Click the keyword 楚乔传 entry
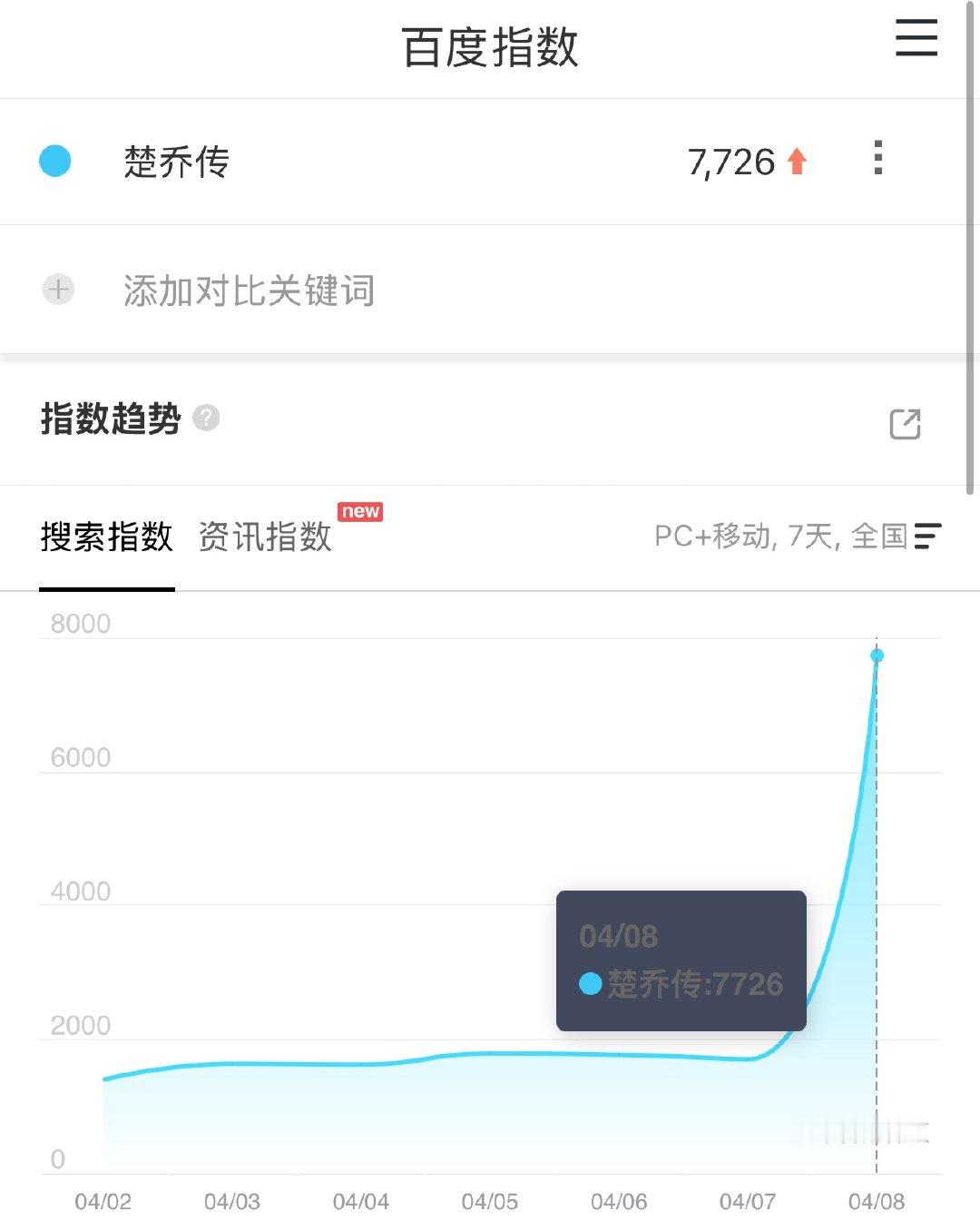The width and height of the screenshot is (980, 1231). coord(177,161)
